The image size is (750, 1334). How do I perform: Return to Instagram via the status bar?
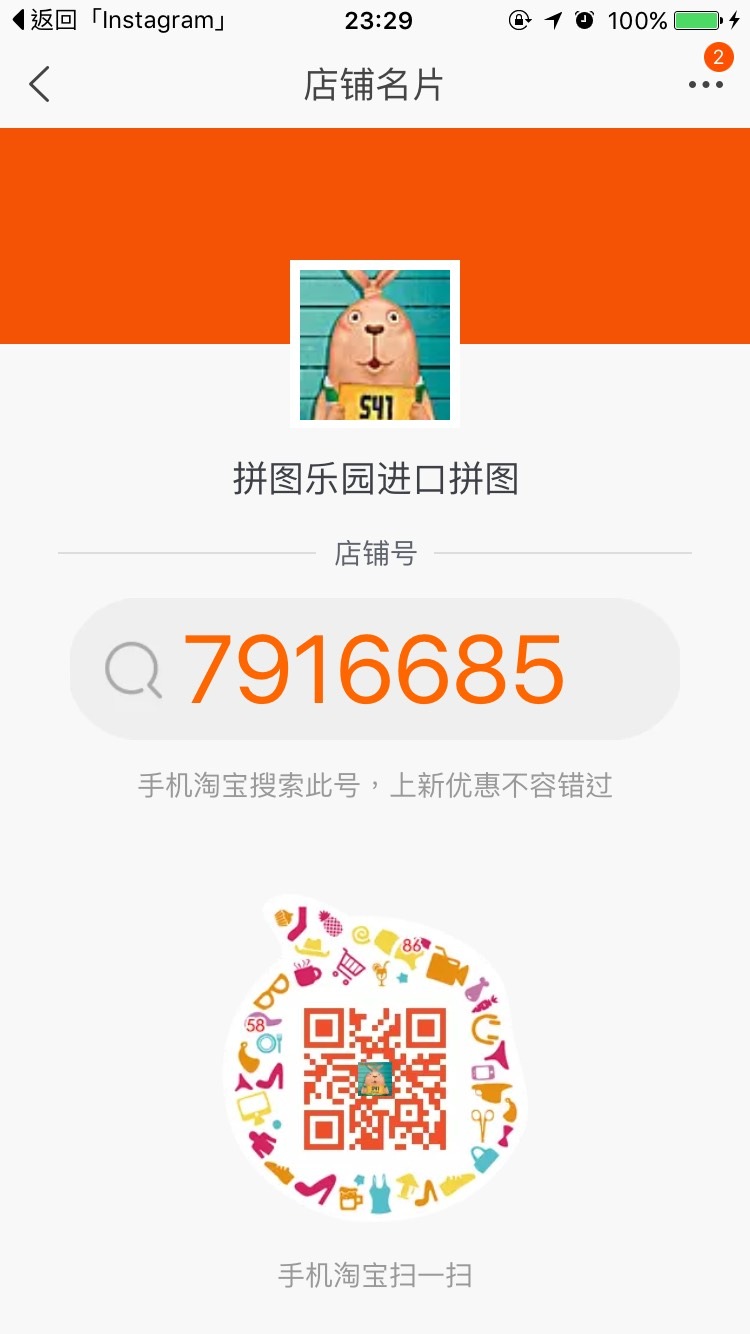(x=118, y=20)
